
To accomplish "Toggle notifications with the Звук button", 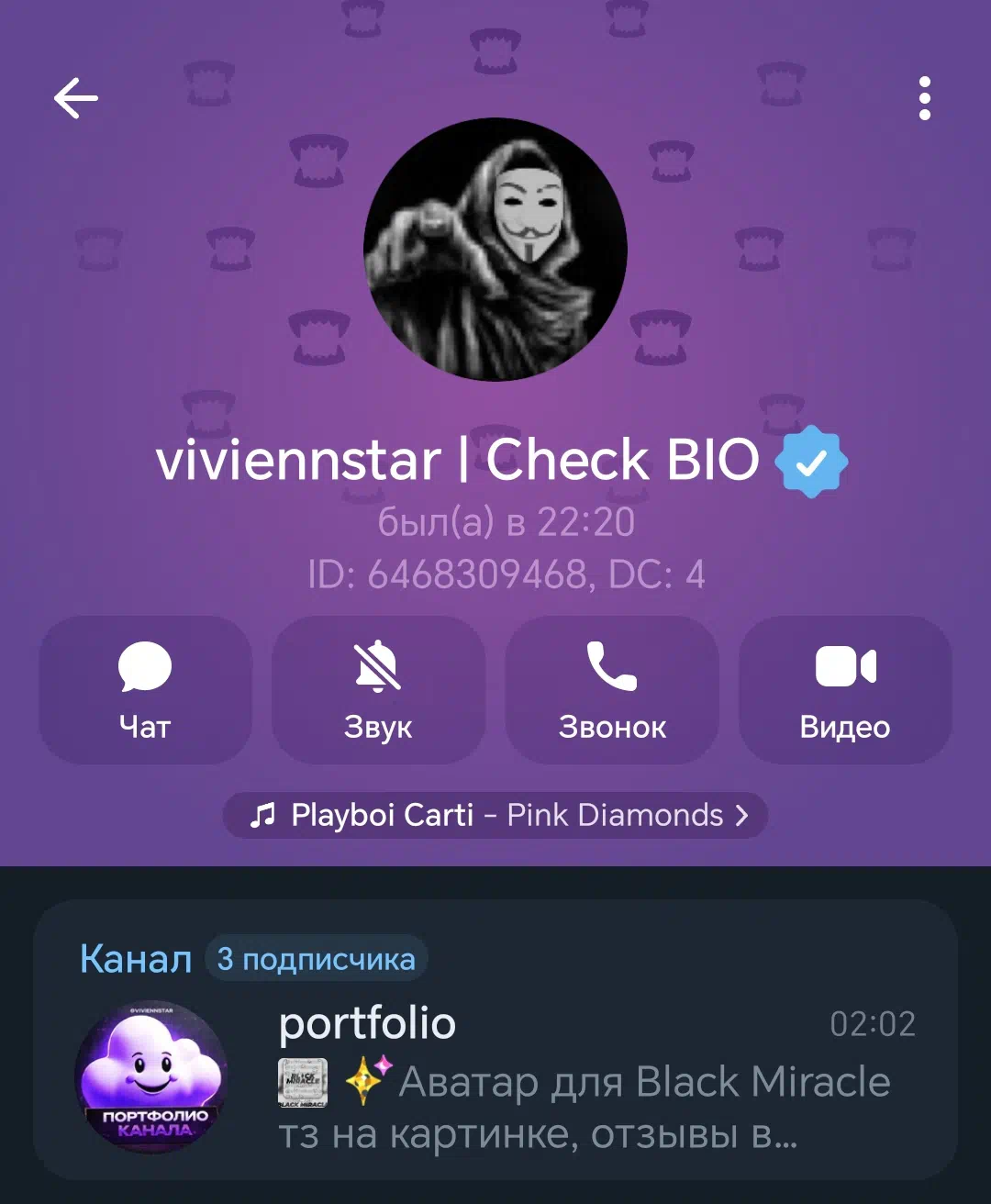I will tap(378, 690).
